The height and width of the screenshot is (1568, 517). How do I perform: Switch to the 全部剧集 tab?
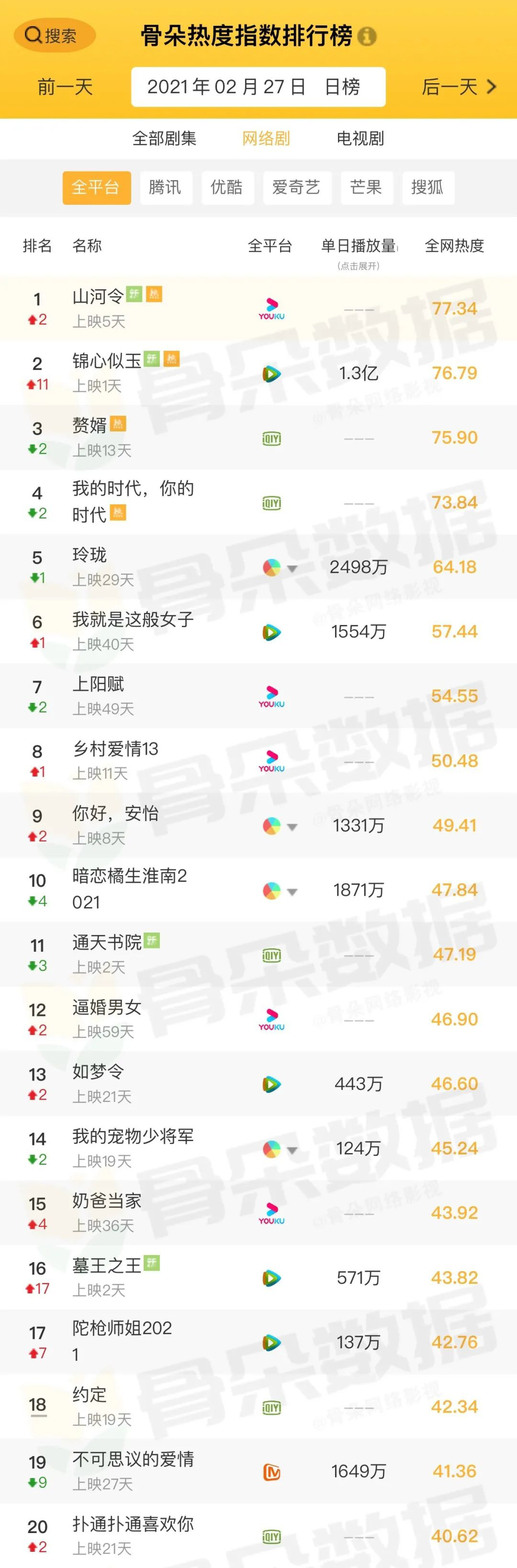pyautogui.click(x=164, y=139)
